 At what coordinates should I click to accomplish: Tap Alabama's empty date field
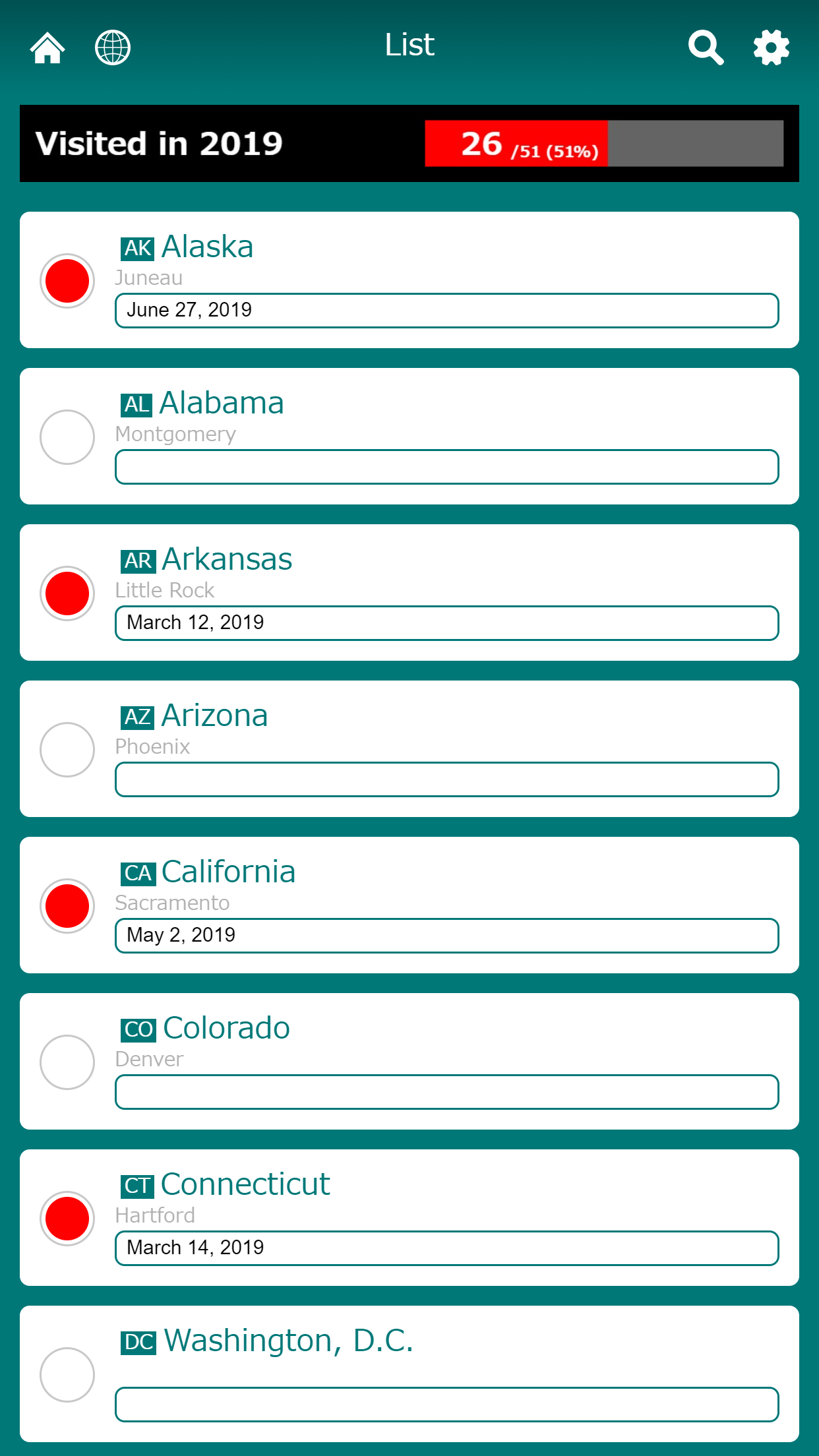(447, 467)
